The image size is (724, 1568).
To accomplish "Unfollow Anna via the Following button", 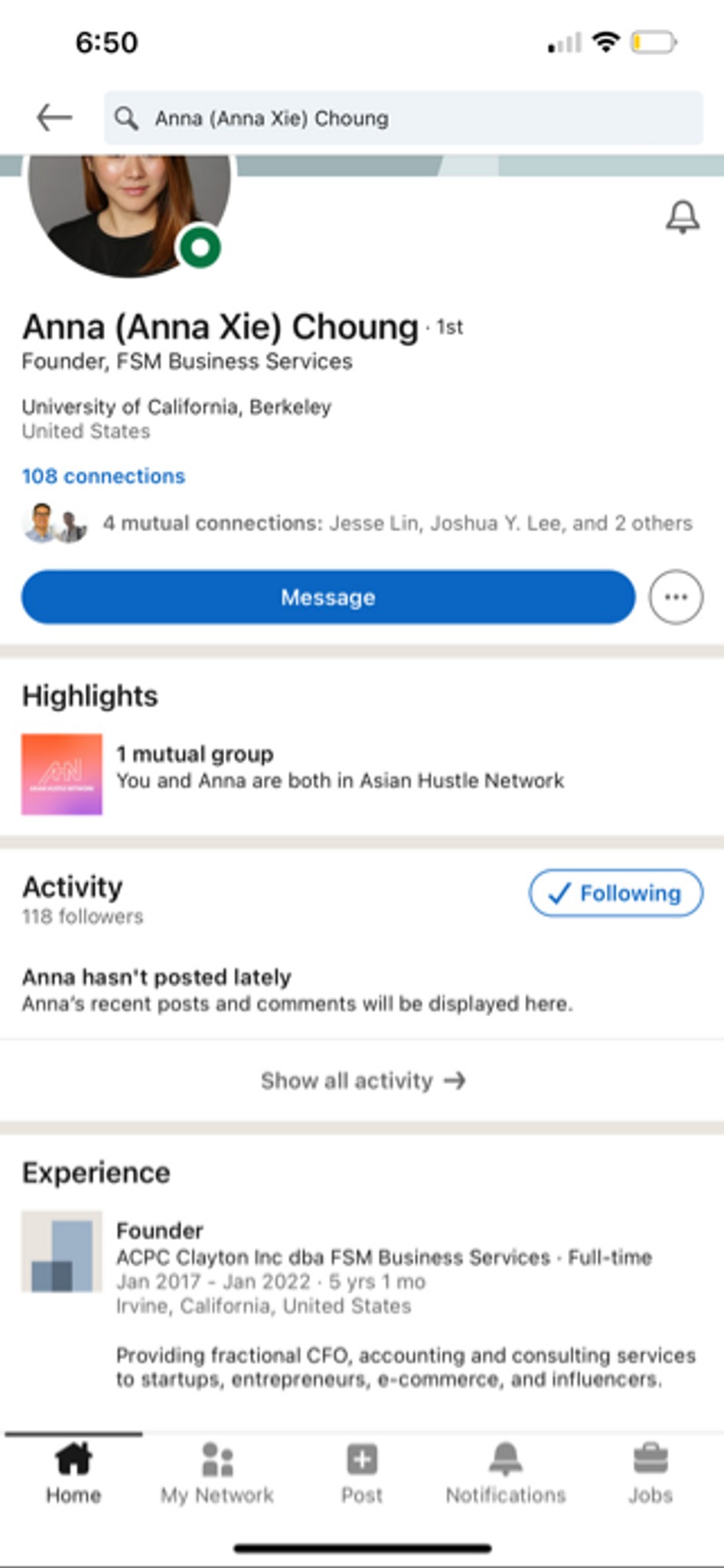I will click(616, 893).
